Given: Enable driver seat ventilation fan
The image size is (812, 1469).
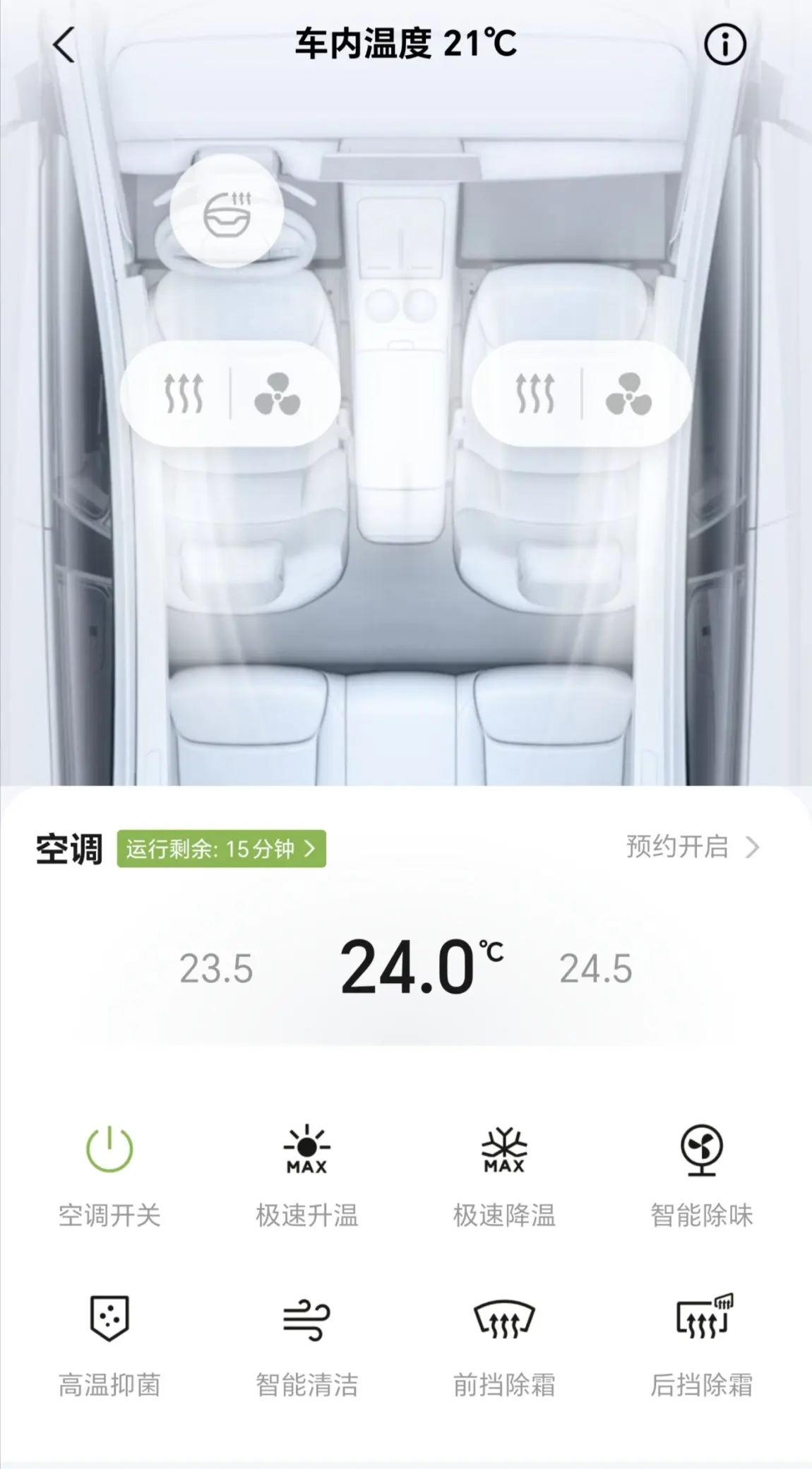Looking at the screenshot, I should [x=277, y=393].
